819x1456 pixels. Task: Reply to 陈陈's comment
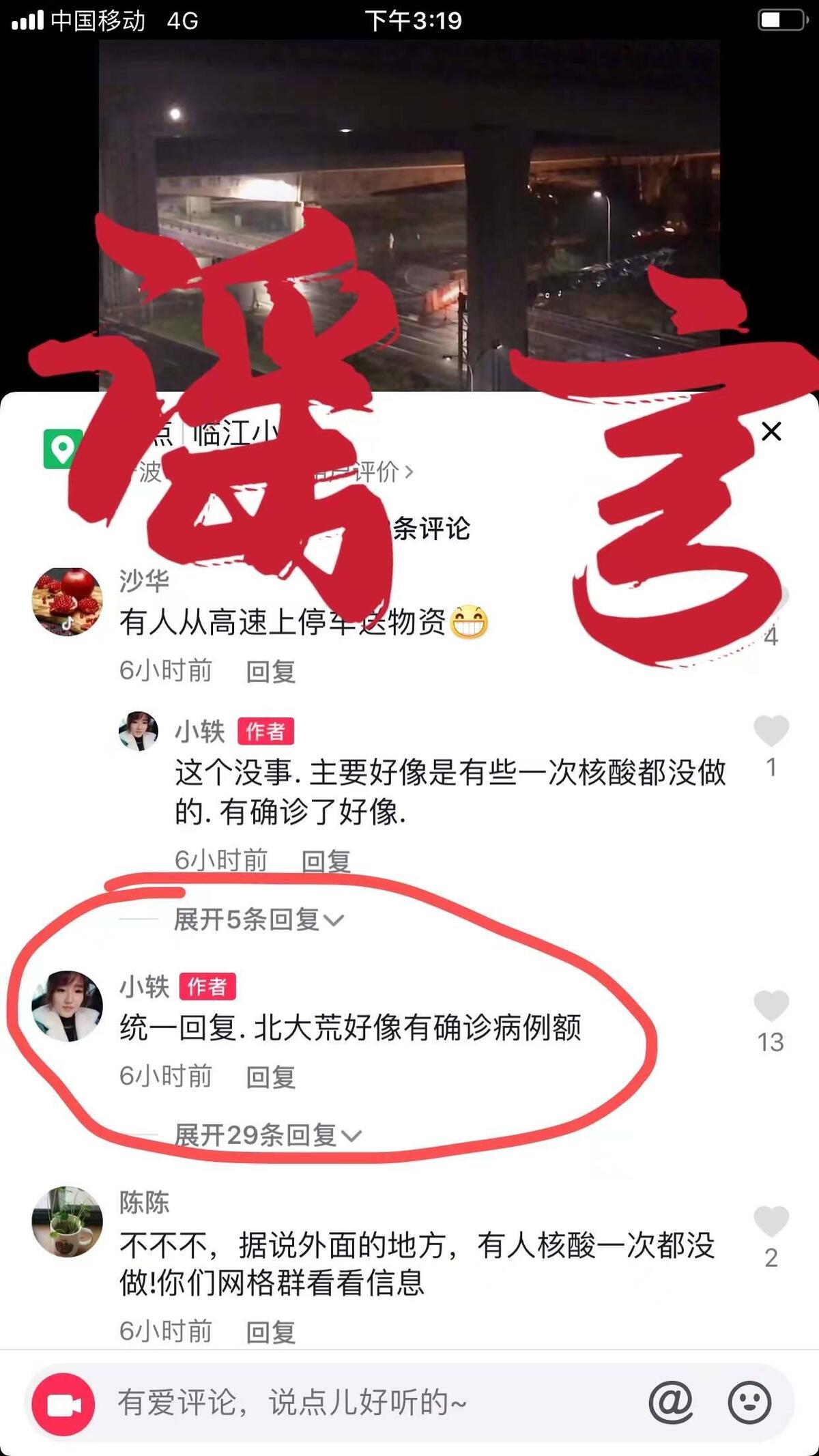point(270,1332)
